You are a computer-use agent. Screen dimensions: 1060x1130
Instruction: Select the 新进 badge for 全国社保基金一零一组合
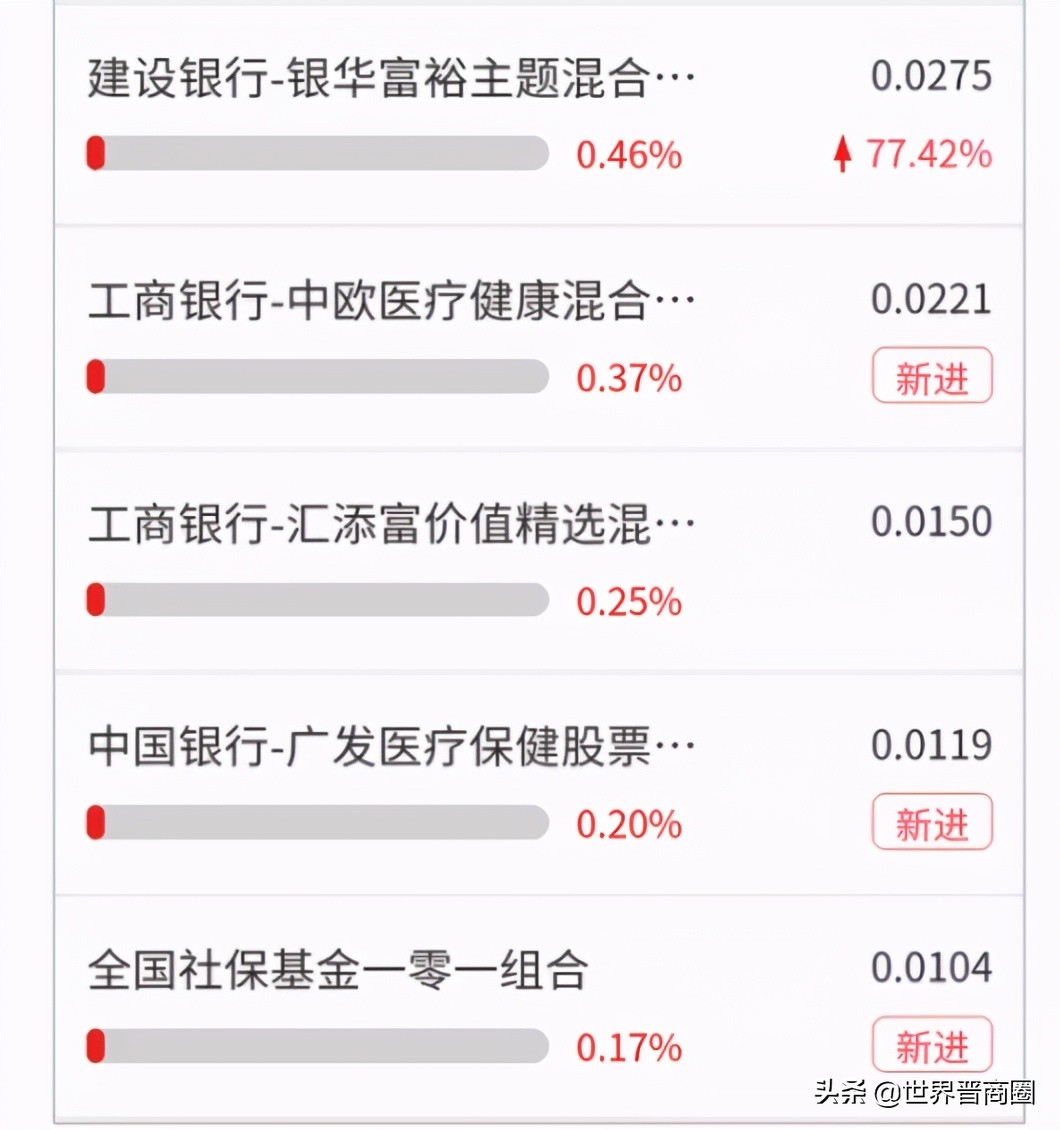point(931,1045)
